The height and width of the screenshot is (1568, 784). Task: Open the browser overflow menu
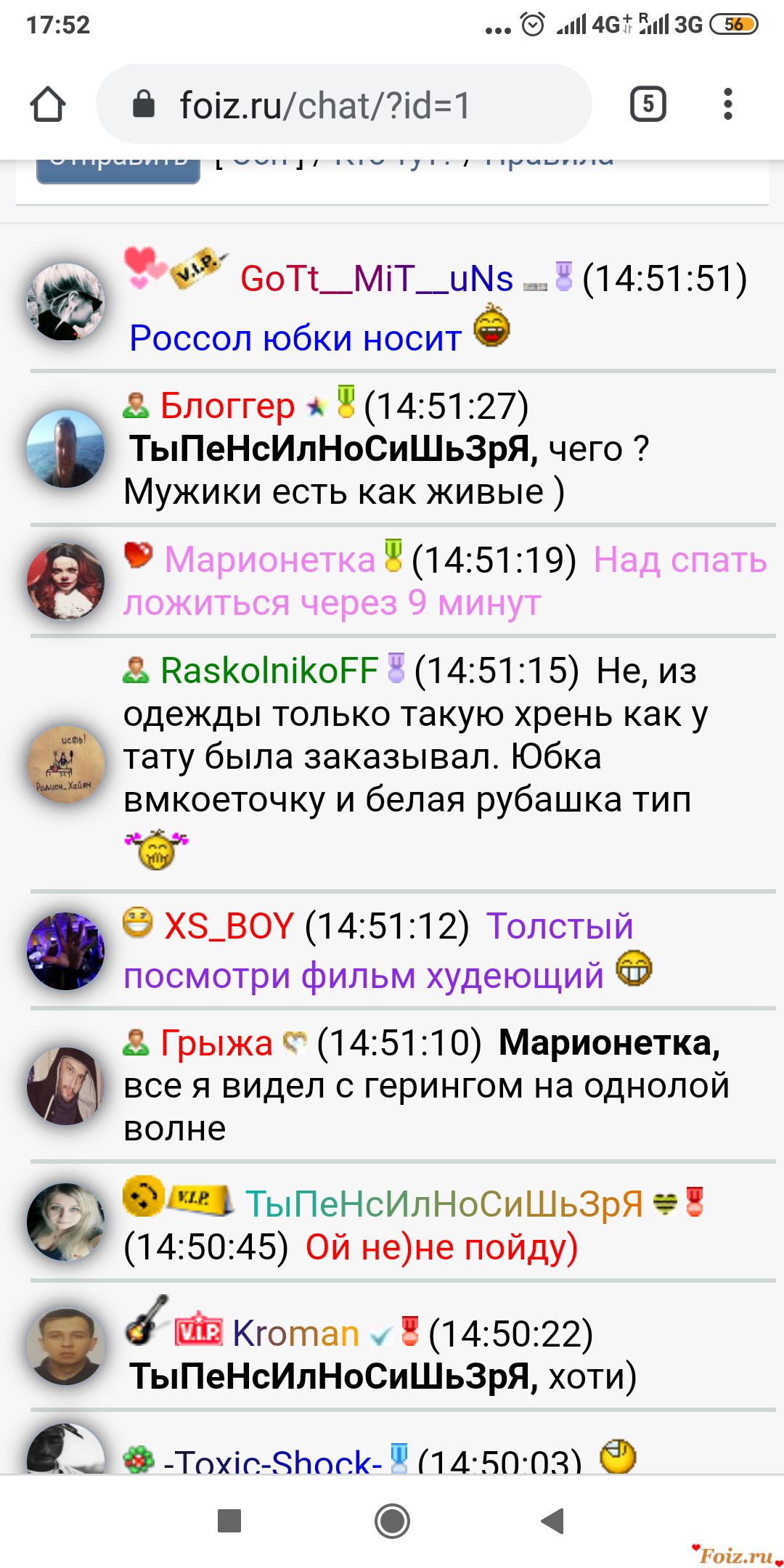pos(727,105)
